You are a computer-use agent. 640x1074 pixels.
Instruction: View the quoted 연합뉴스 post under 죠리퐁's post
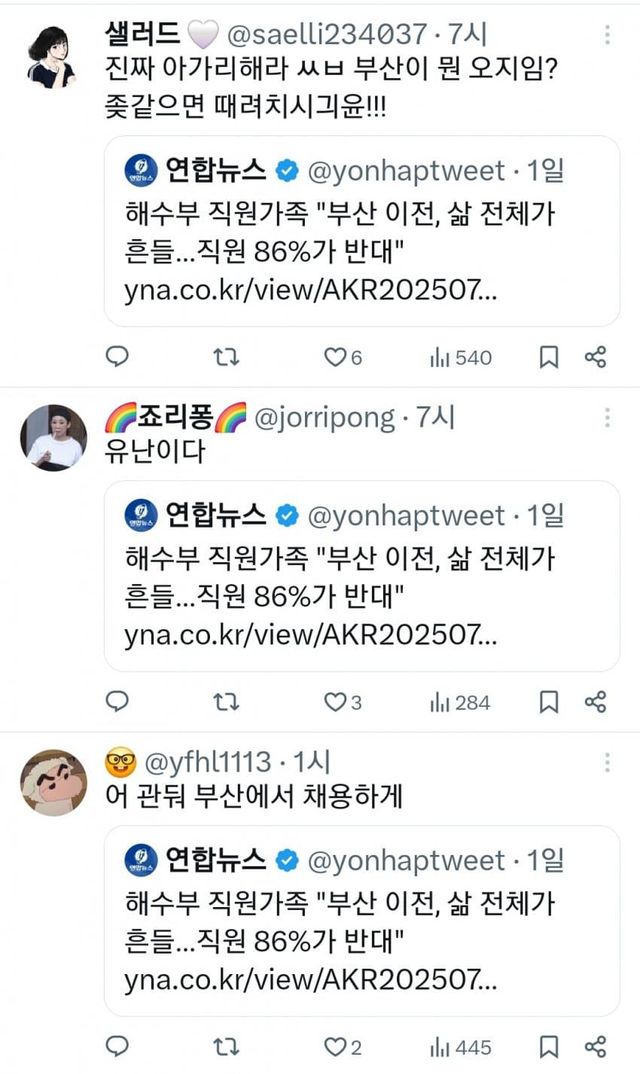click(362, 575)
